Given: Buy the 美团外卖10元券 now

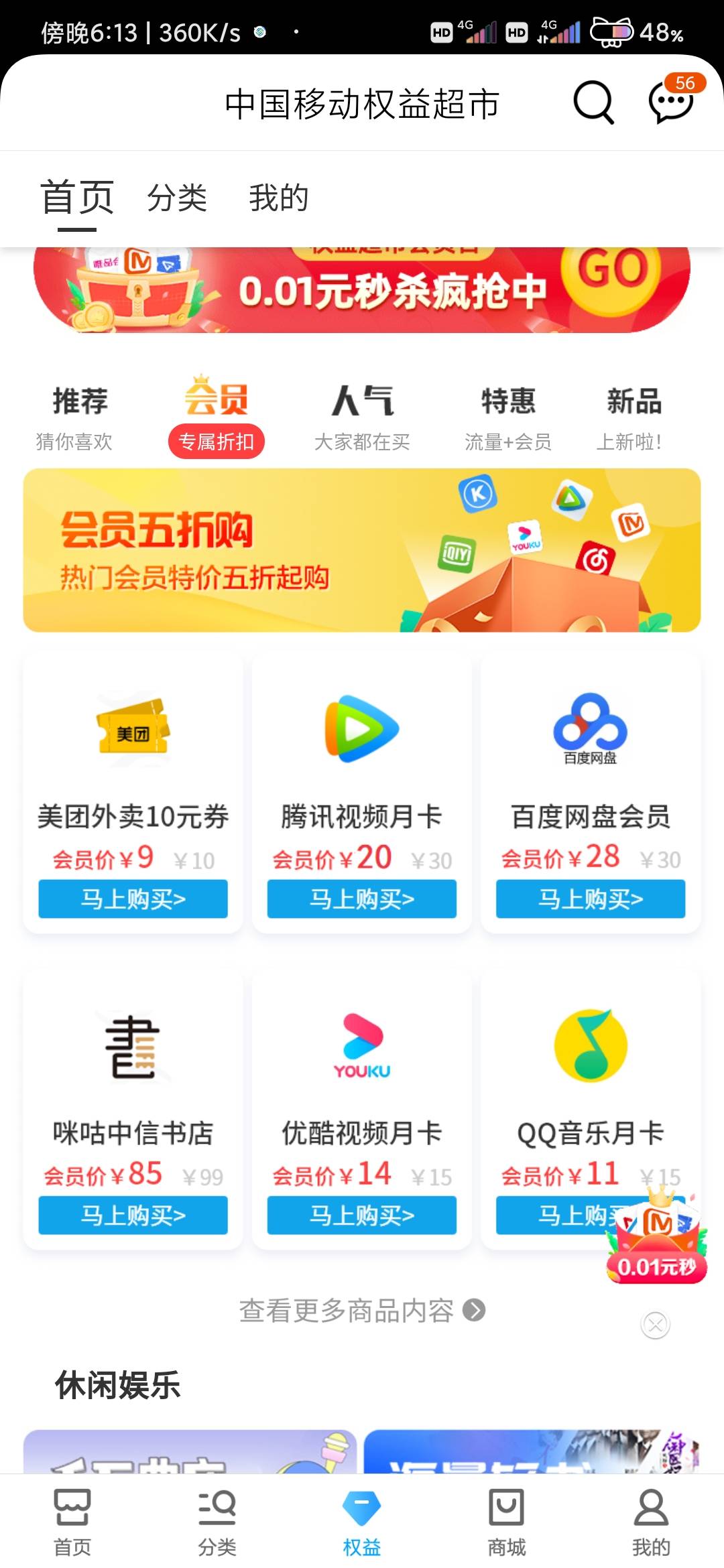Looking at the screenshot, I should coord(133,899).
